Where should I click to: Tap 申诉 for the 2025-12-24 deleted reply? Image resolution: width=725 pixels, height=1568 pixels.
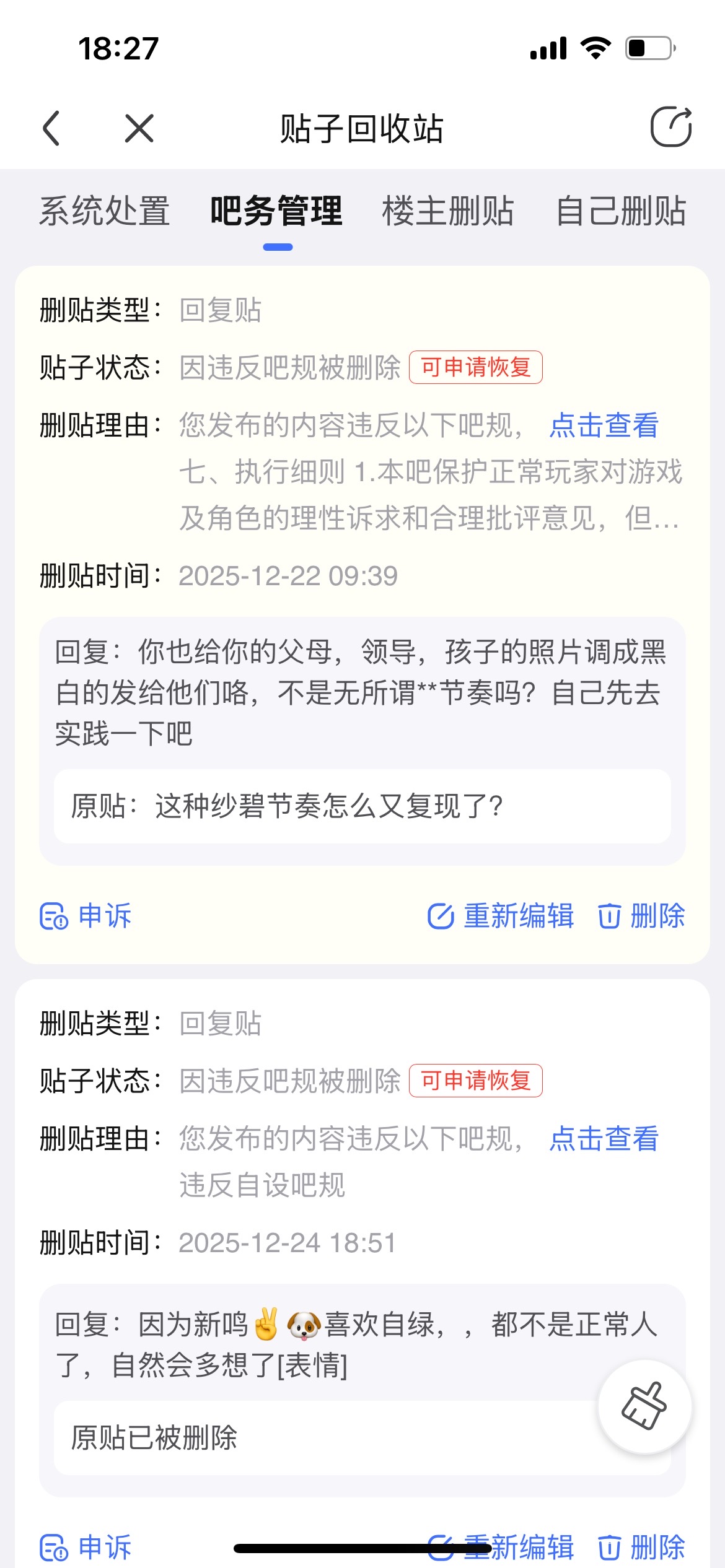coord(86,1548)
